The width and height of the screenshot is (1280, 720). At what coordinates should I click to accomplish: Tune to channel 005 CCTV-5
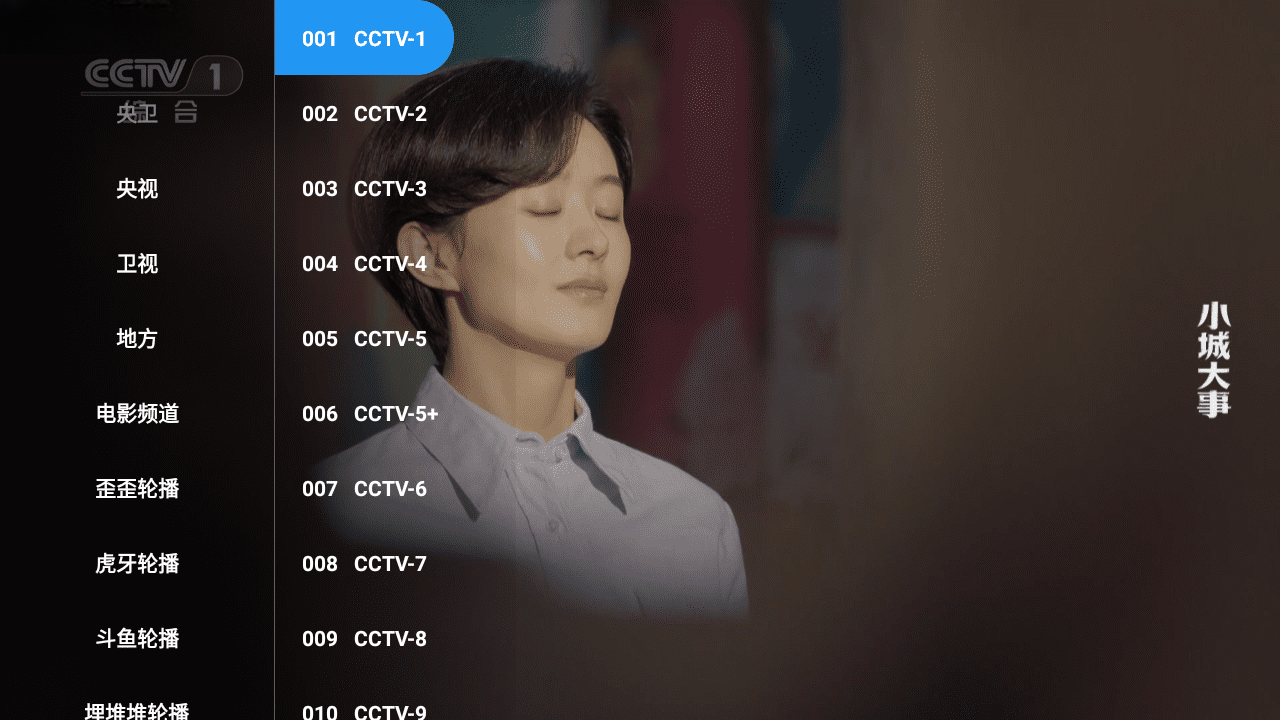364,339
